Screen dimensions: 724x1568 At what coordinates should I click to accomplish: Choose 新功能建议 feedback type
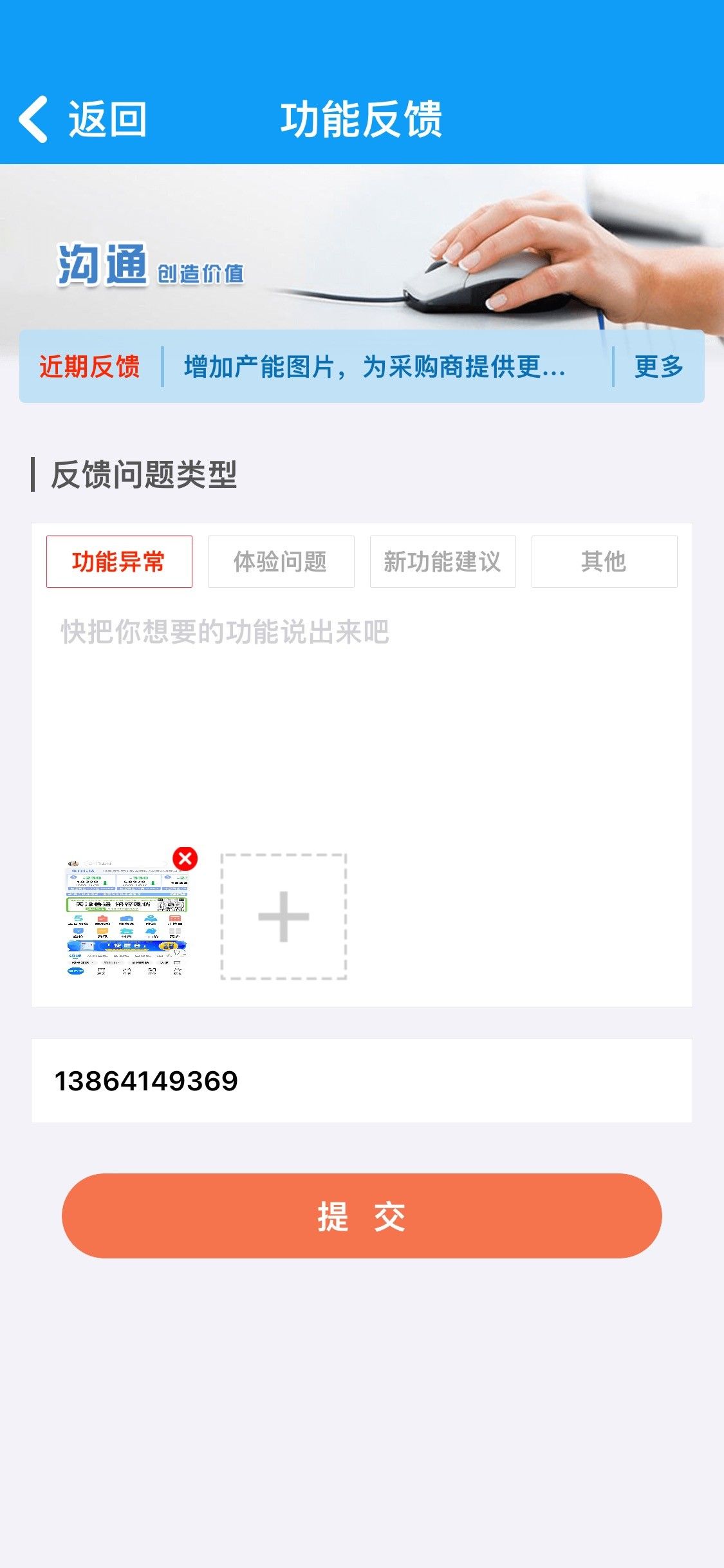[x=442, y=561]
